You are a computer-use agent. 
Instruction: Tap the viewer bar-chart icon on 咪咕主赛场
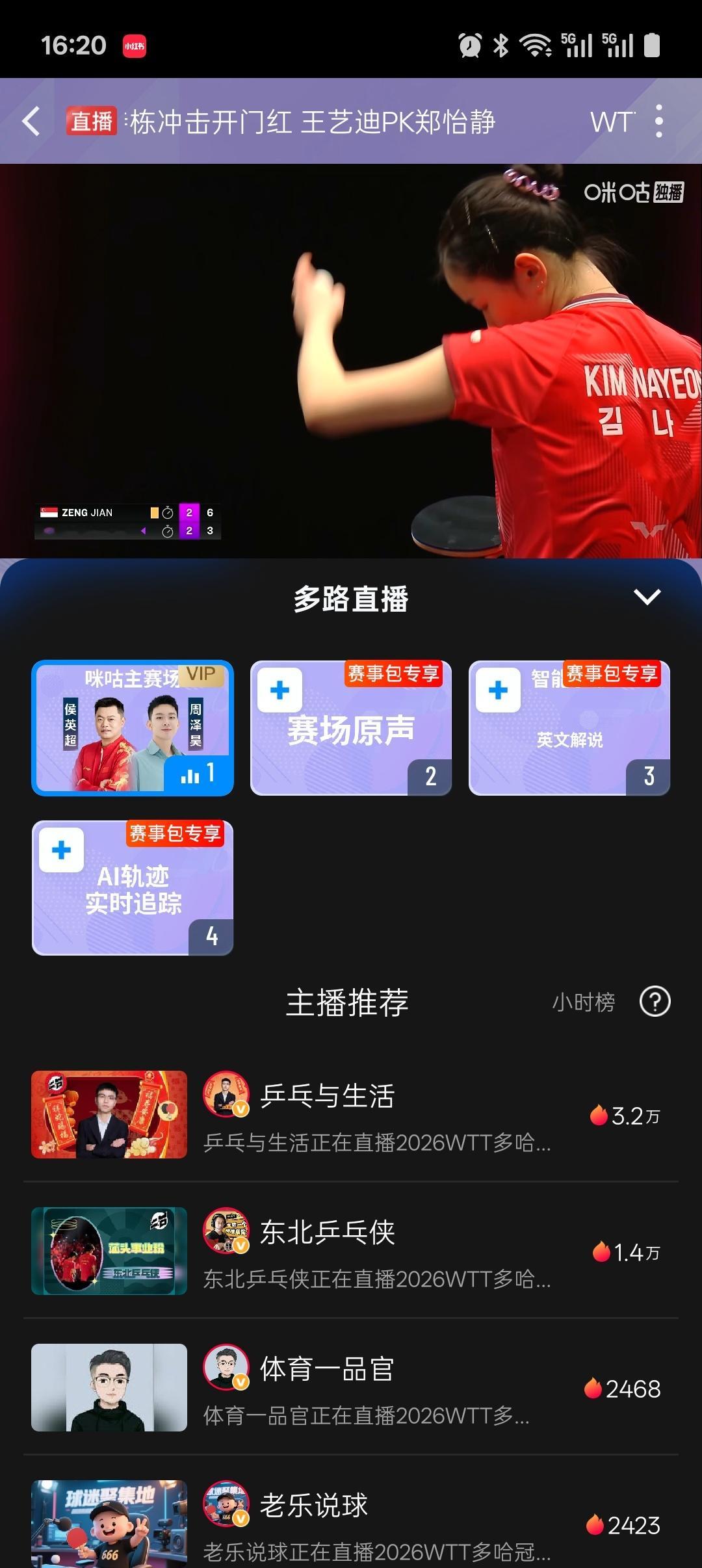tap(190, 776)
